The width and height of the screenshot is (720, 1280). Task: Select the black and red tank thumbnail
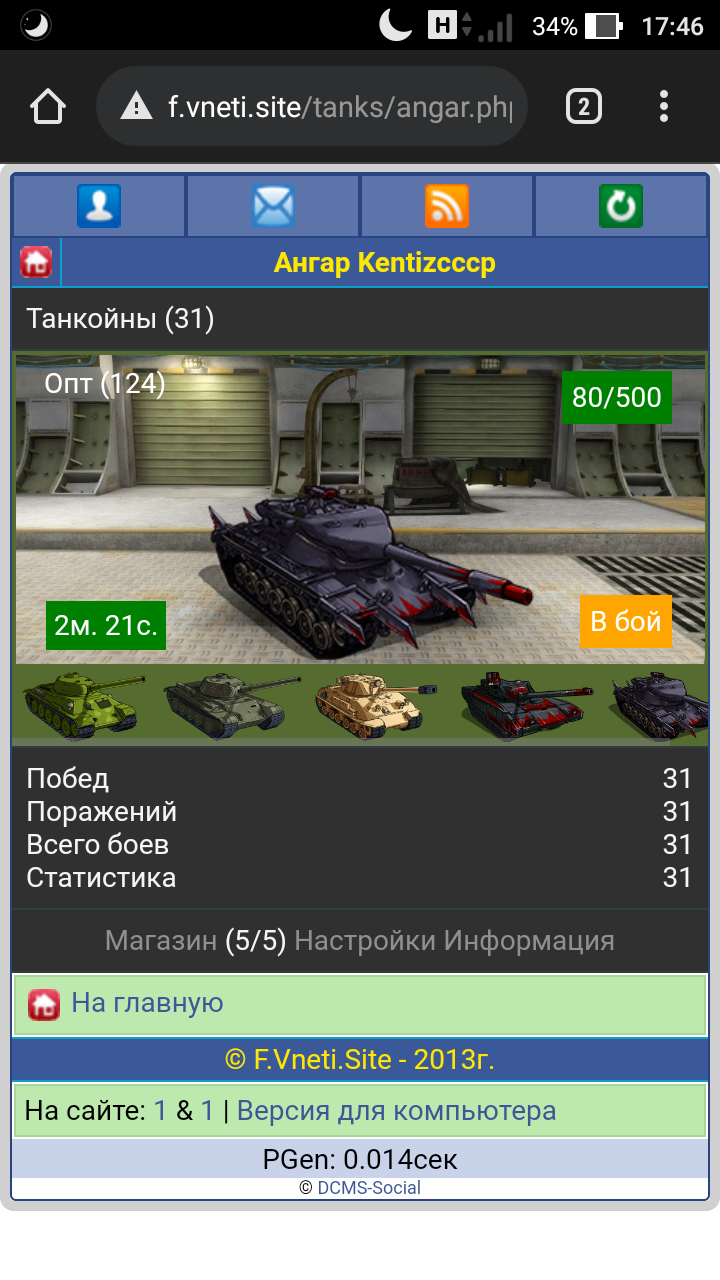pyautogui.click(x=525, y=703)
